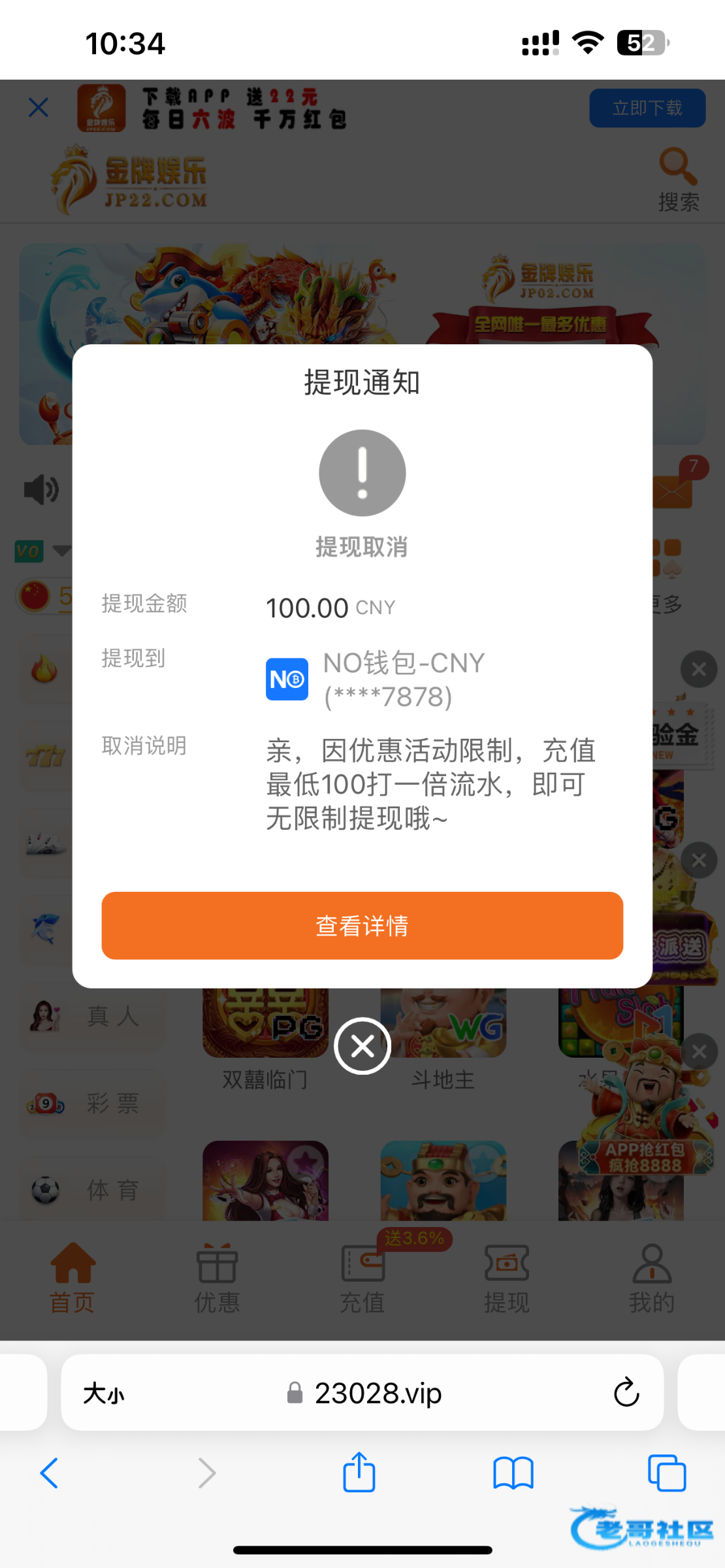
Task: Tap the 查看详情 button
Action: (362, 926)
